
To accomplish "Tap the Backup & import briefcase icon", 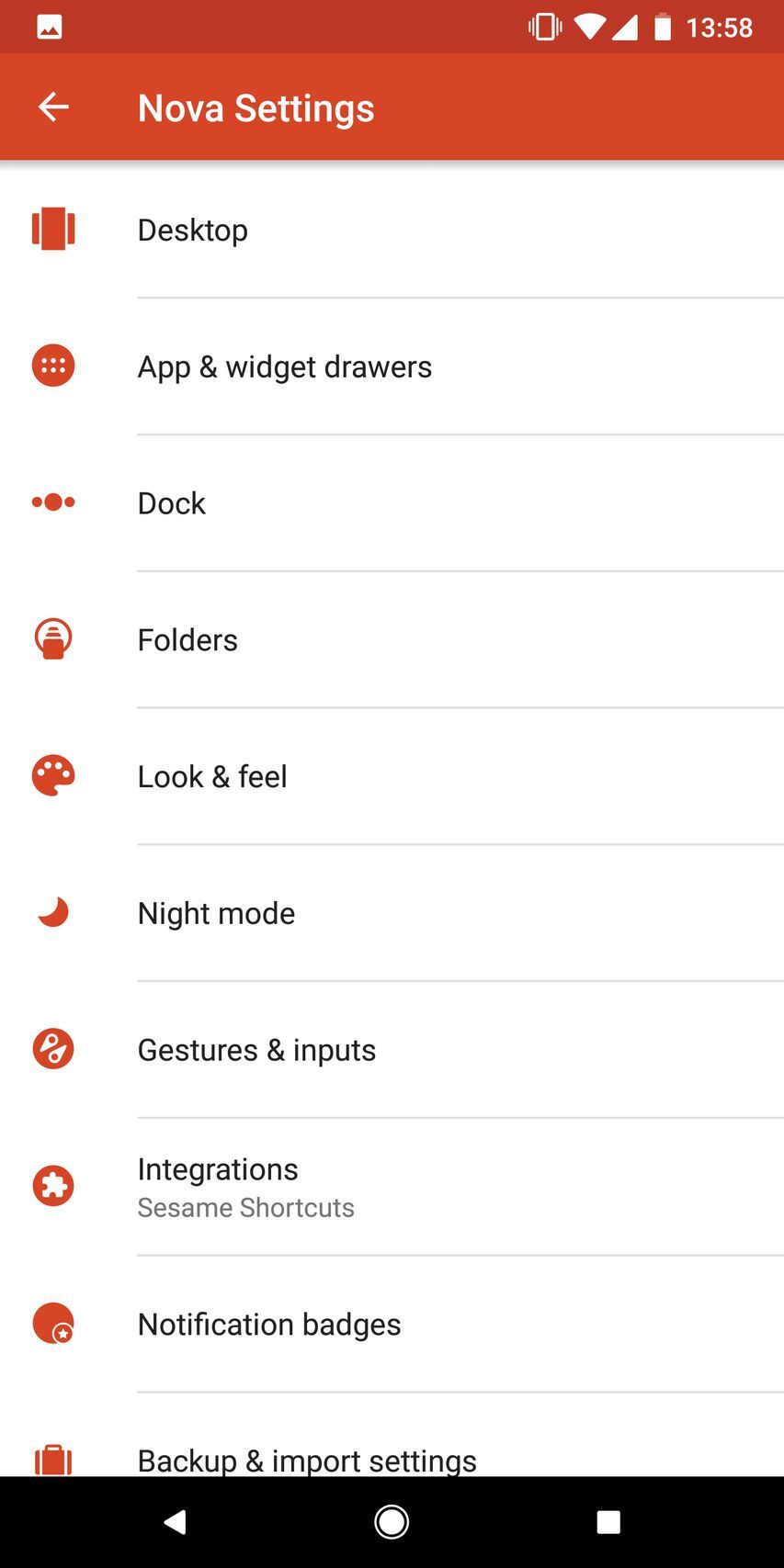I will [53, 1459].
